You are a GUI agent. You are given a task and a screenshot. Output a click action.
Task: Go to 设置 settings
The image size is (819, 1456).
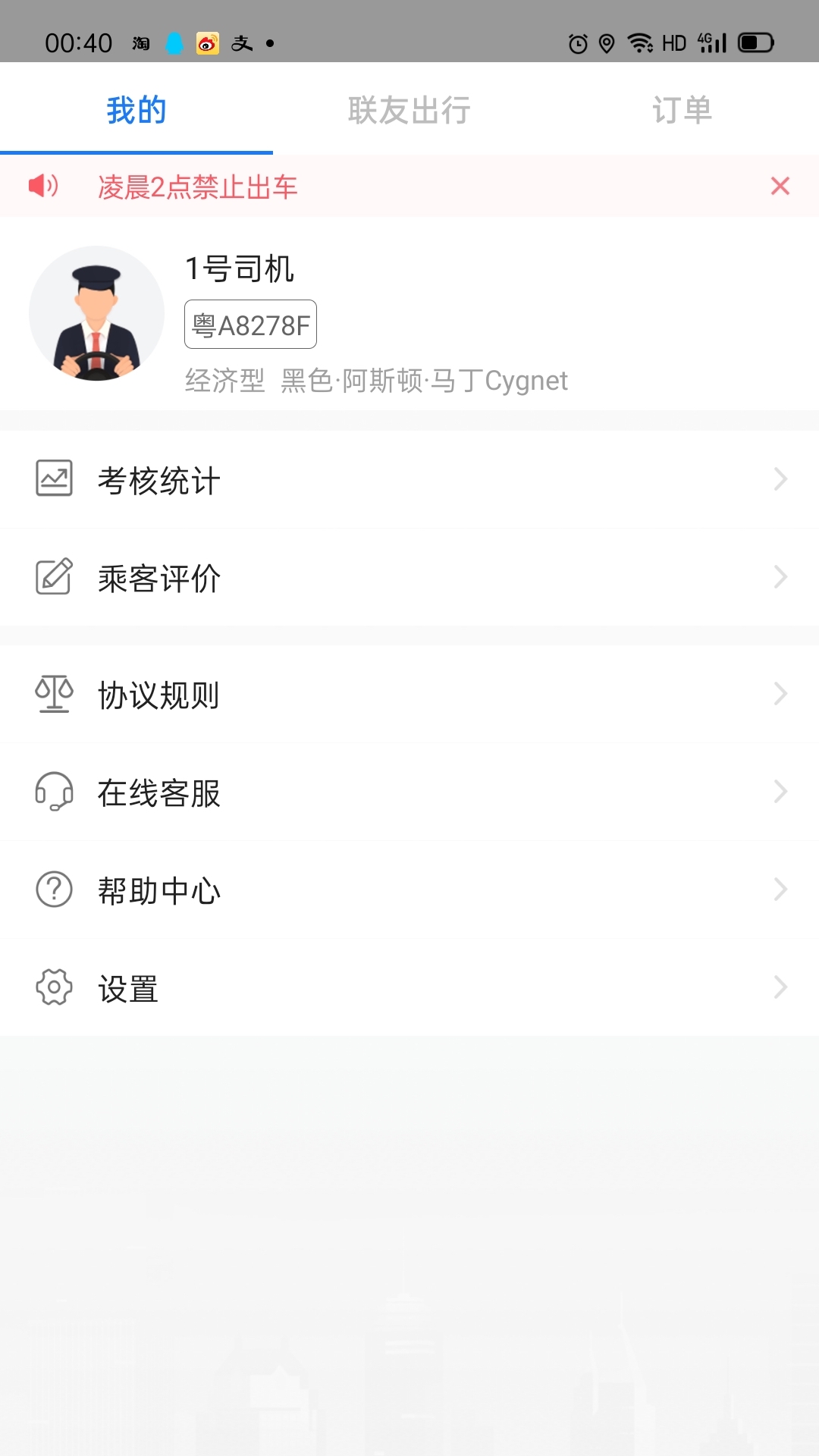[x=409, y=987]
